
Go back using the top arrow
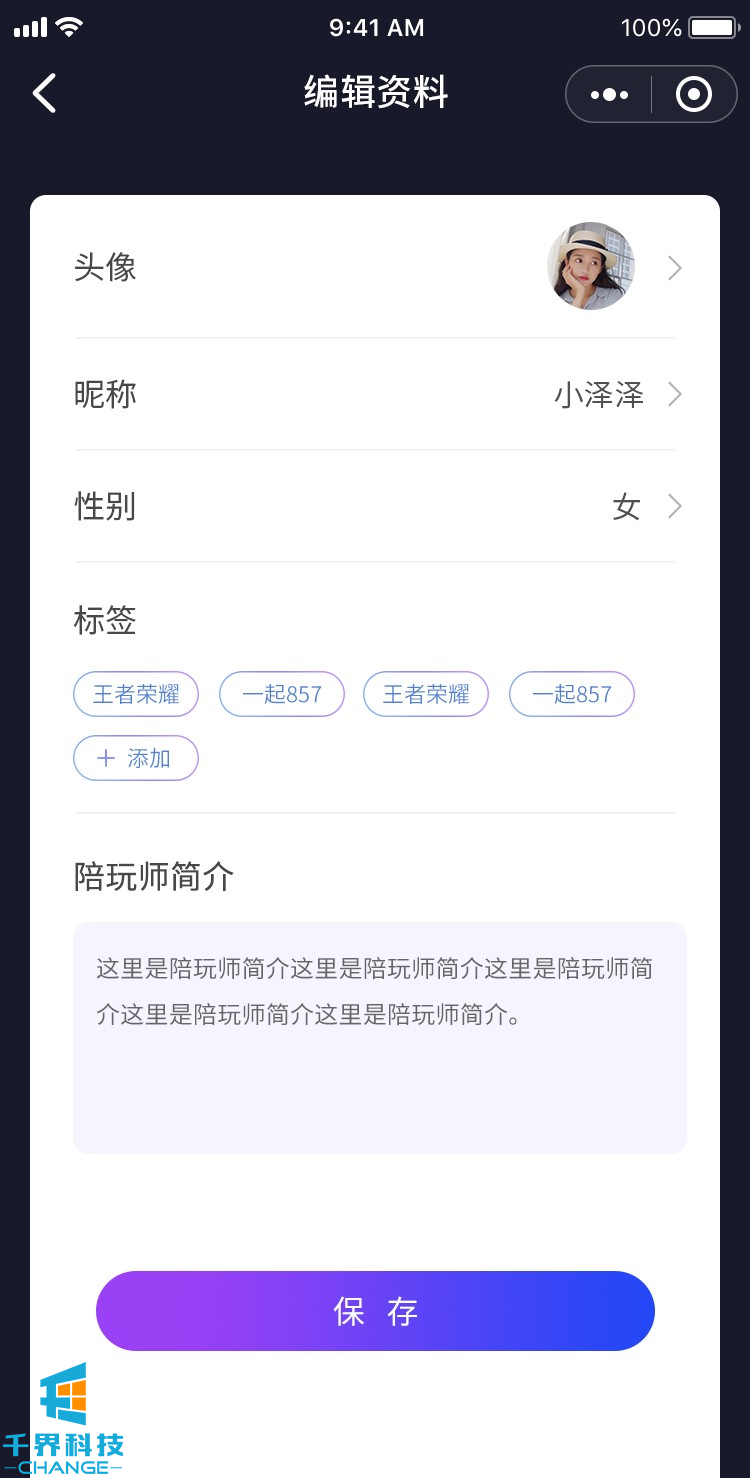coord(45,94)
